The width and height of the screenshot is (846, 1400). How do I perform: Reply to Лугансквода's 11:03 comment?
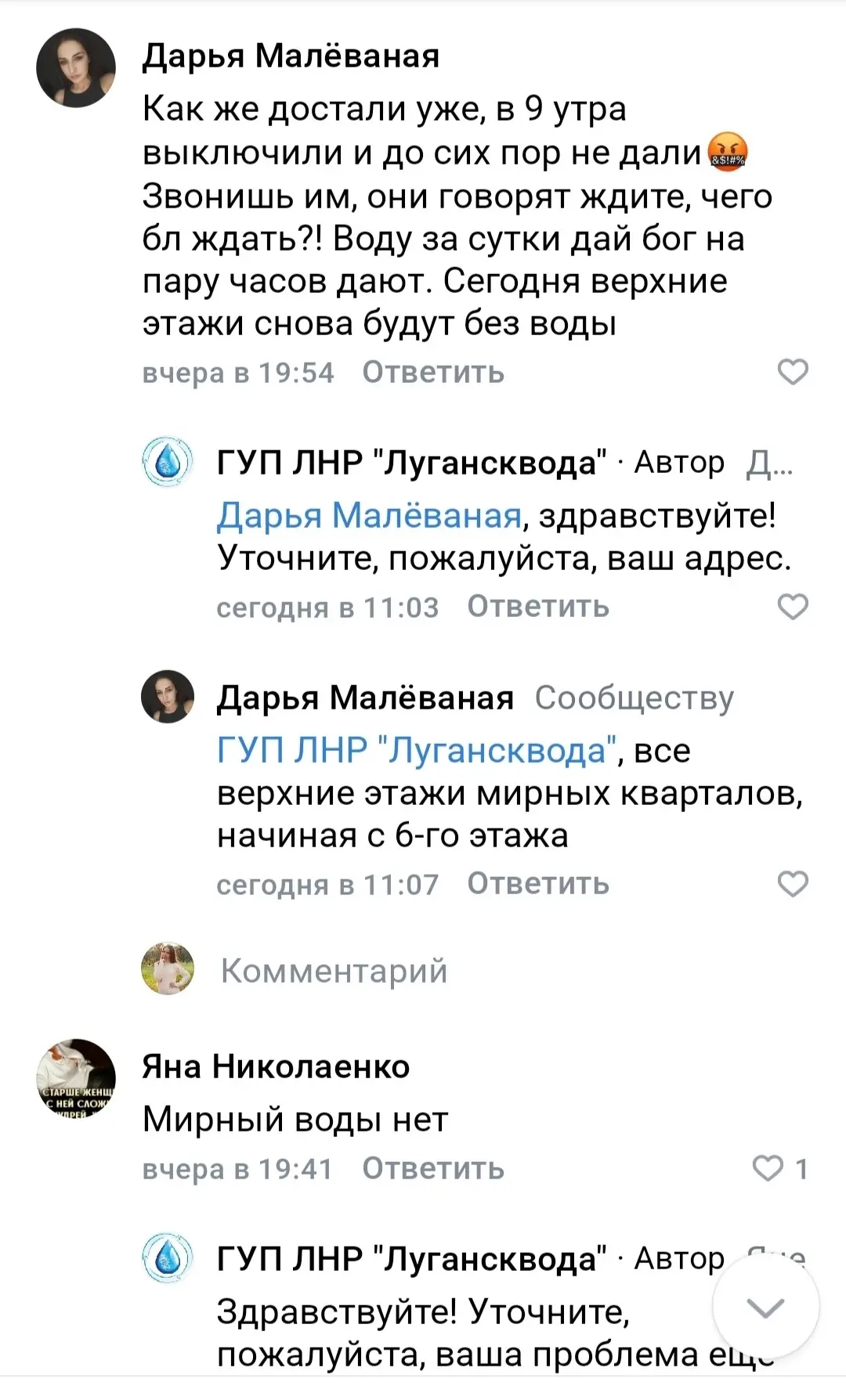538,607
